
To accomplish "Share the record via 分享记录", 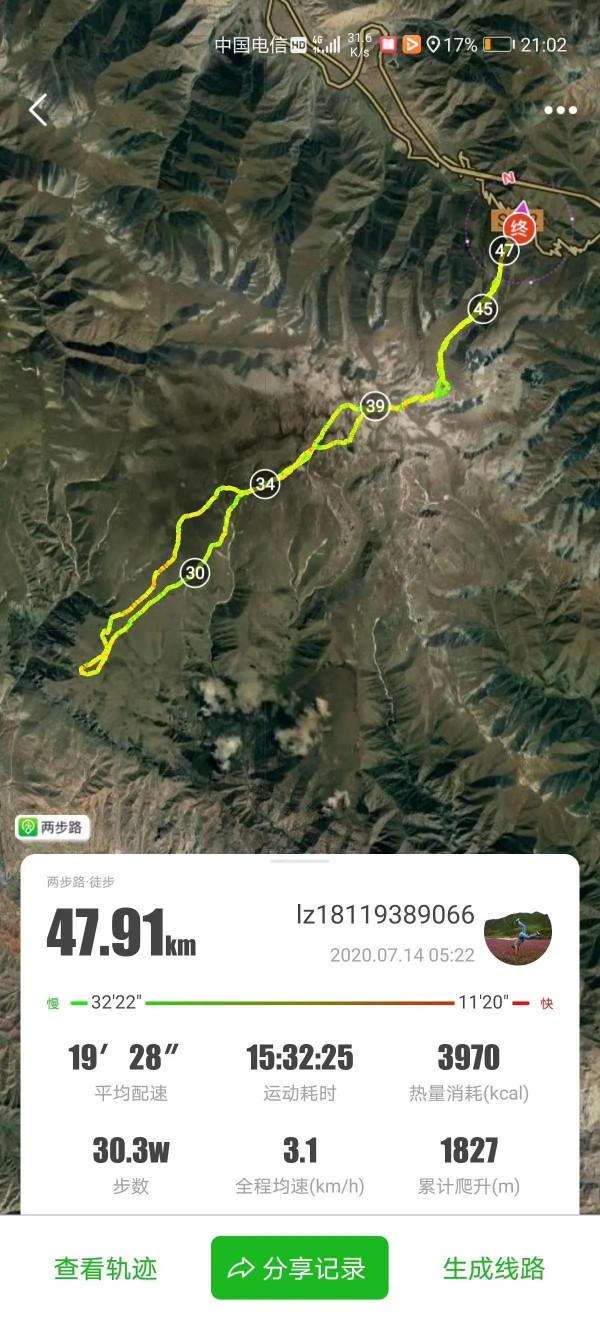I will click(299, 1268).
